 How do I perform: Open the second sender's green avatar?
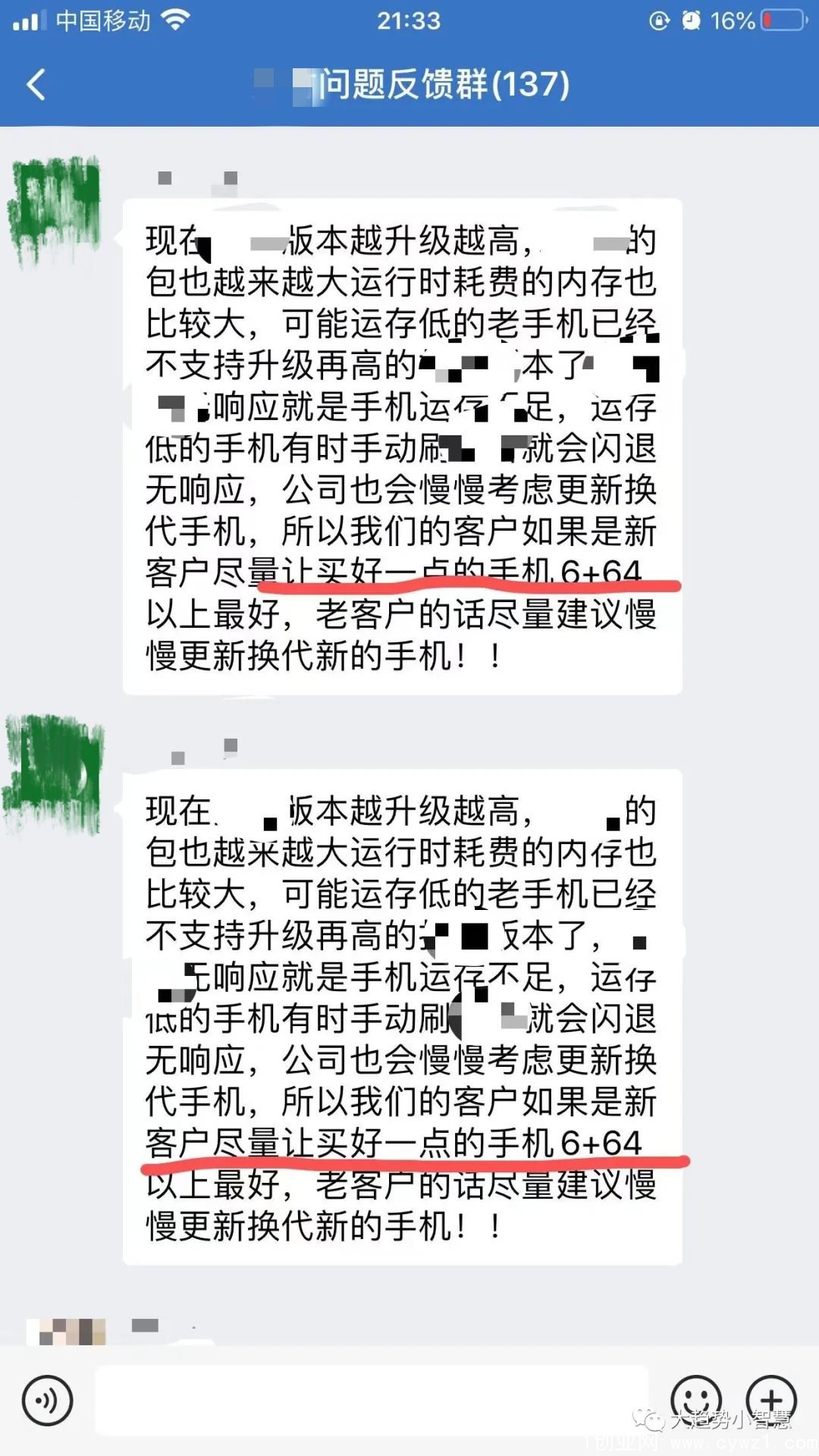click(x=55, y=773)
